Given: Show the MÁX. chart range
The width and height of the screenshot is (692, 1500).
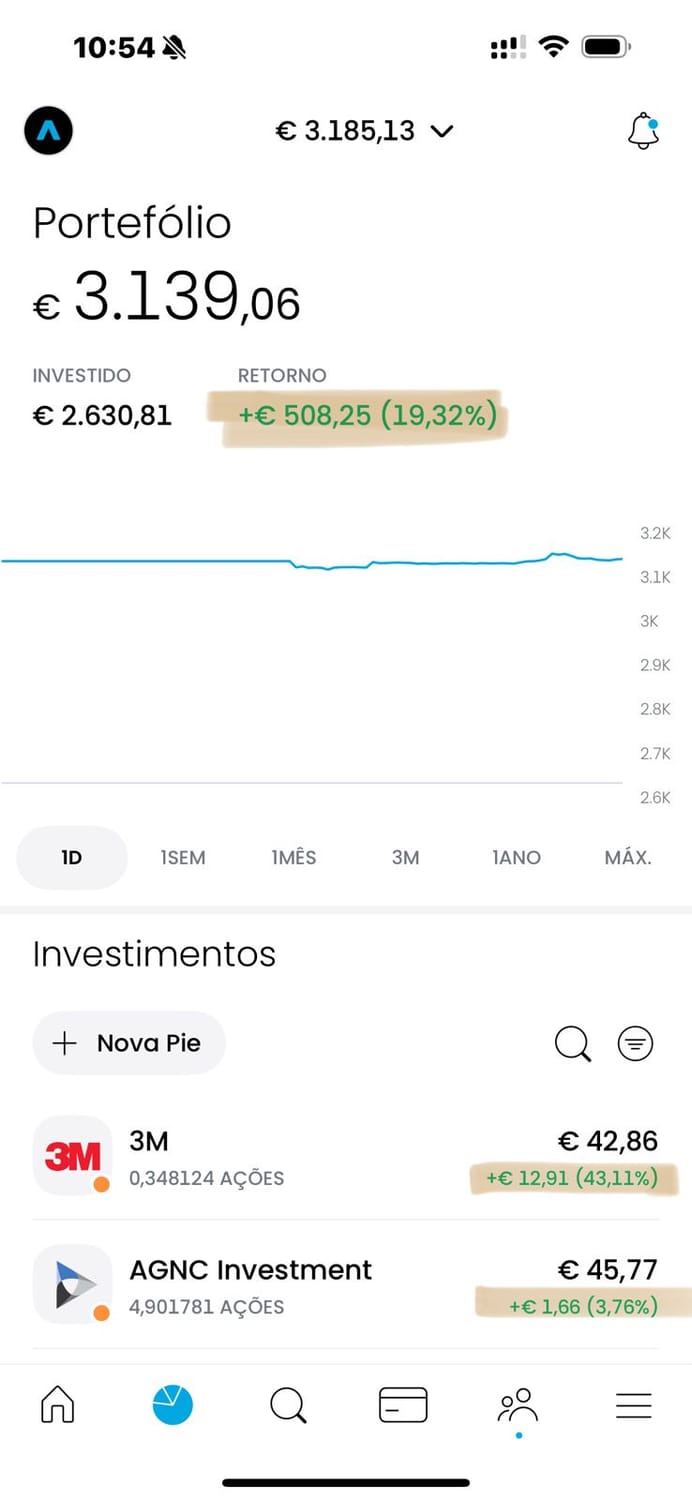Looking at the screenshot, I should tap(628, 858).
